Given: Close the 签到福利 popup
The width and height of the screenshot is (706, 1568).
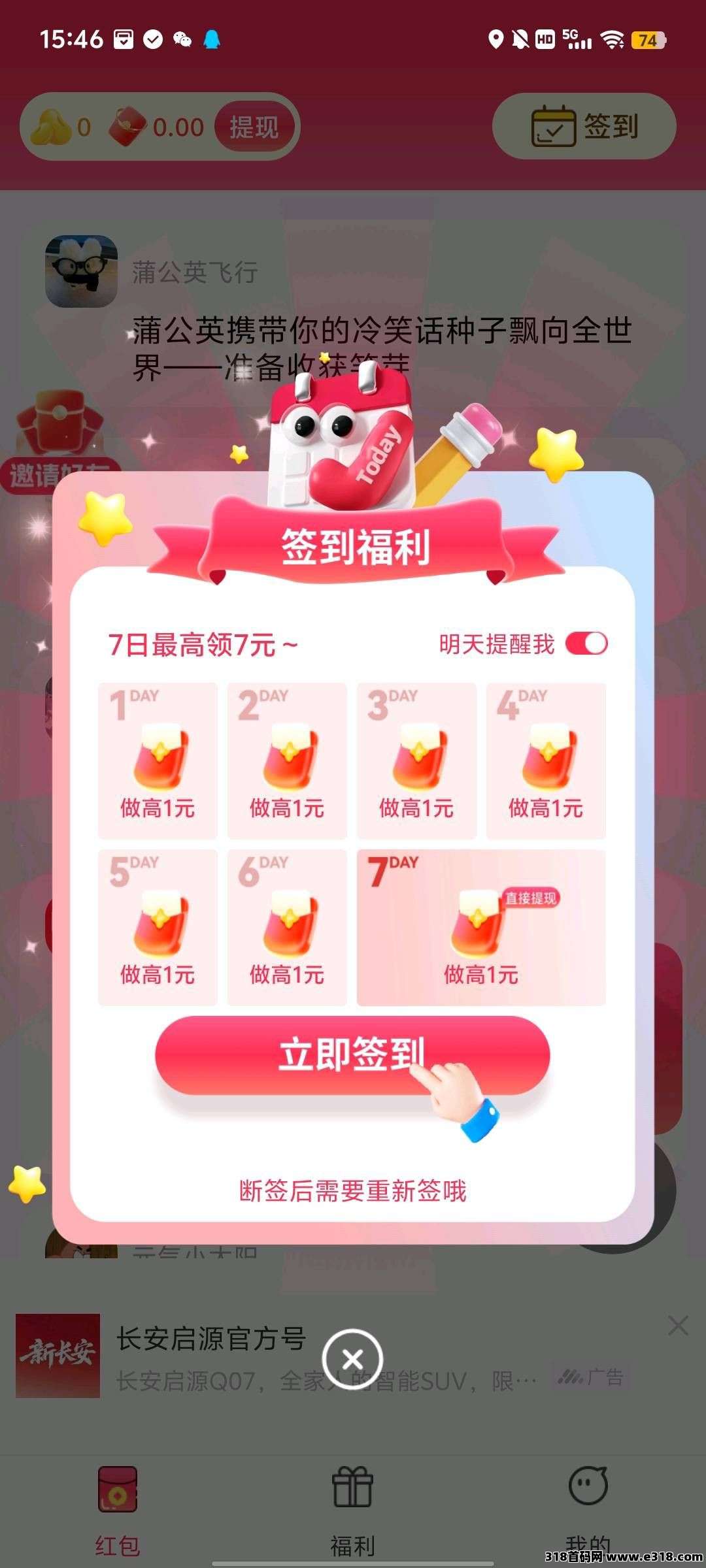Looking at the screenshot, I should click(x=352, y=1360).
